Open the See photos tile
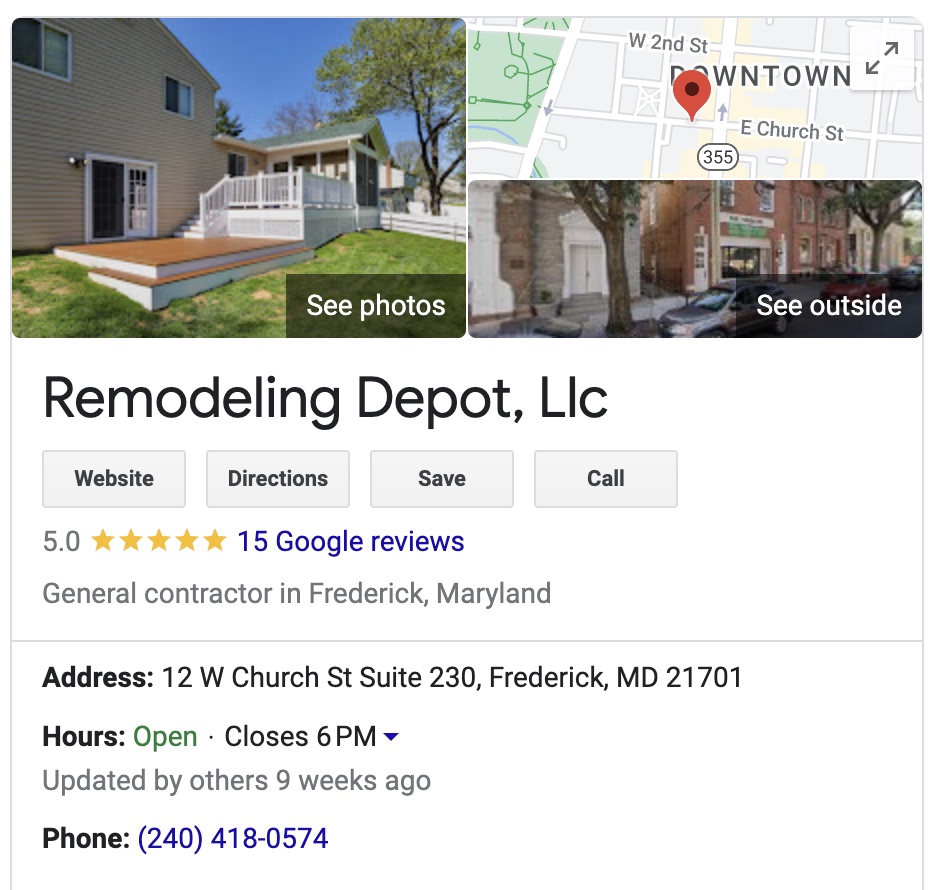 [375, 305]
